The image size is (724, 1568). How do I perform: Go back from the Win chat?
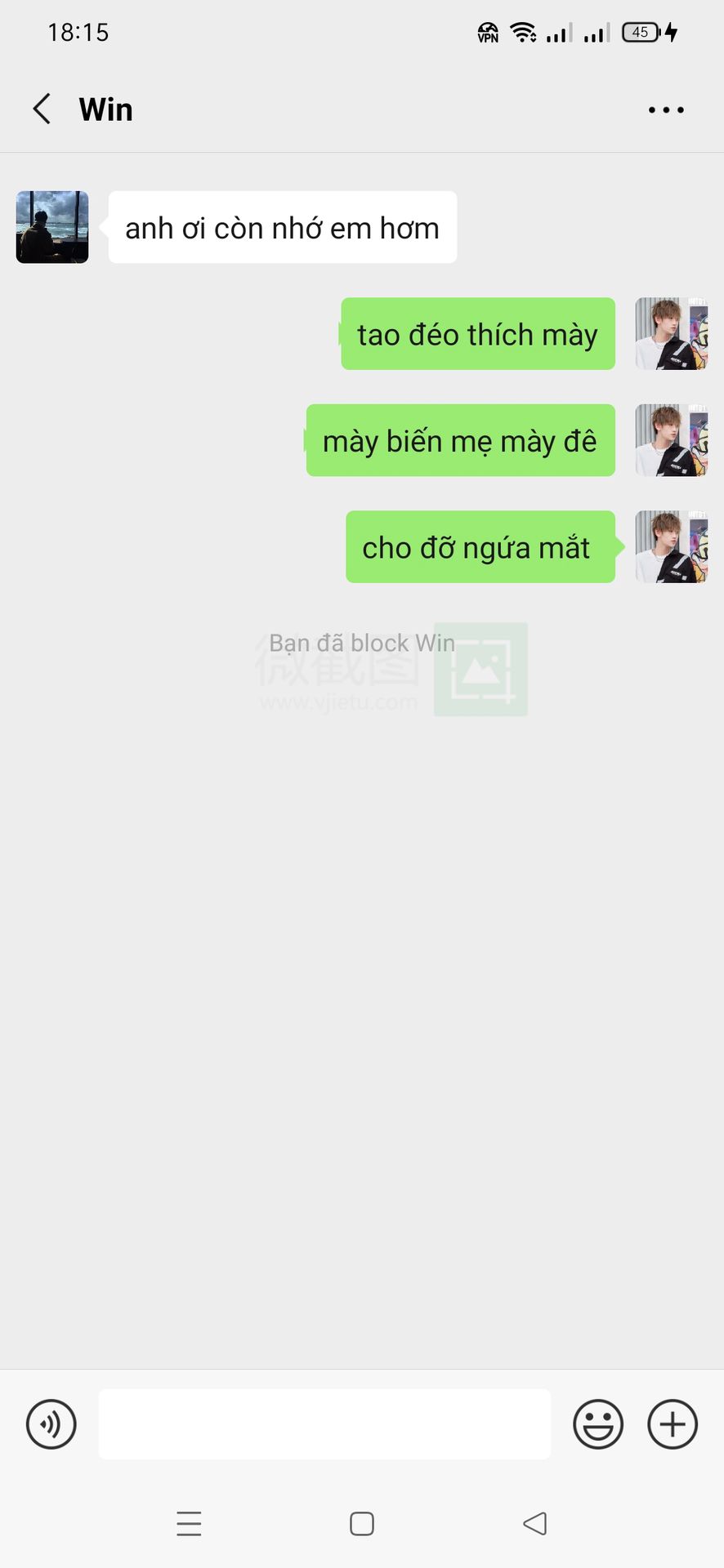[42, 109]
